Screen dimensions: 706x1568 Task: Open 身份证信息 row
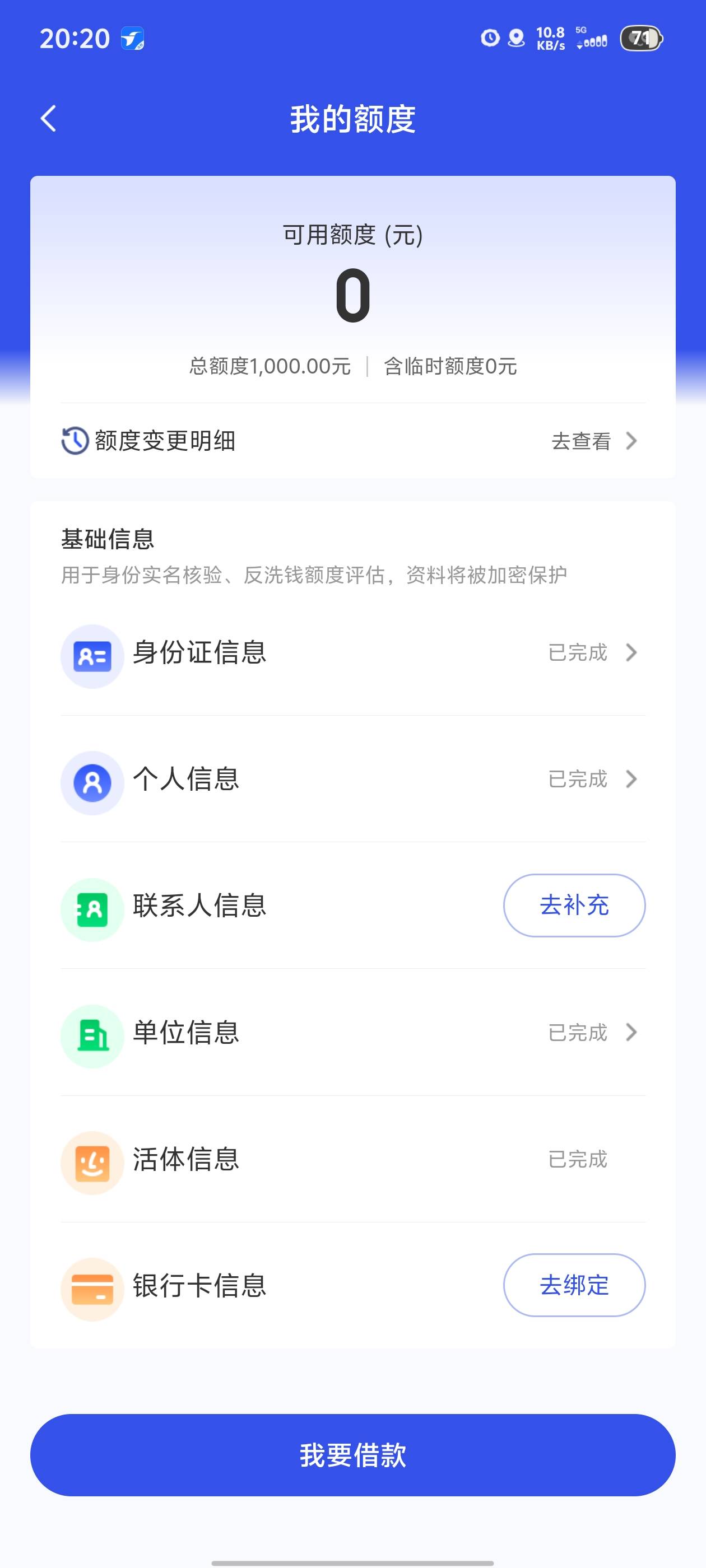tap(352, 652)
